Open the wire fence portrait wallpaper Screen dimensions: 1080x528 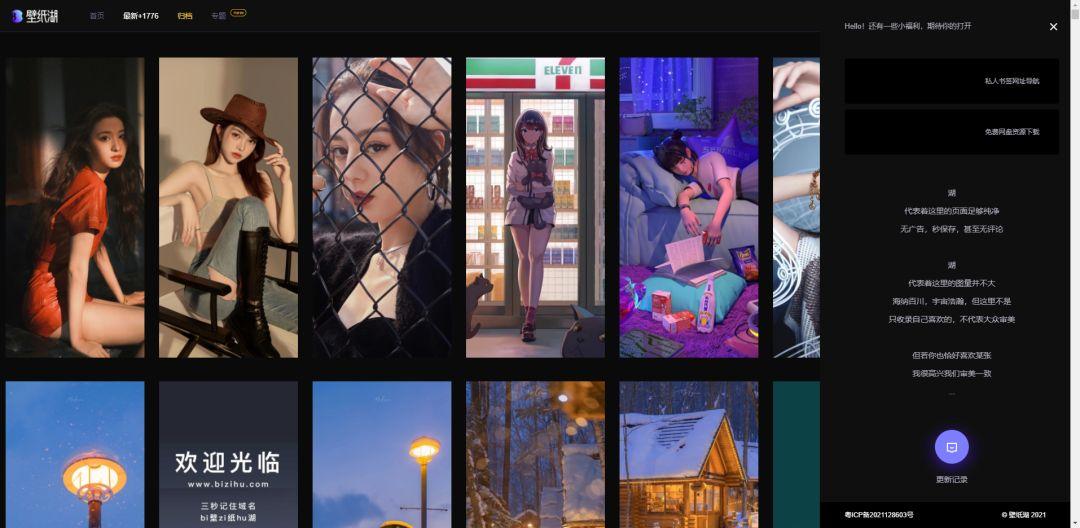pyautogui.click(x=381, y=207)
